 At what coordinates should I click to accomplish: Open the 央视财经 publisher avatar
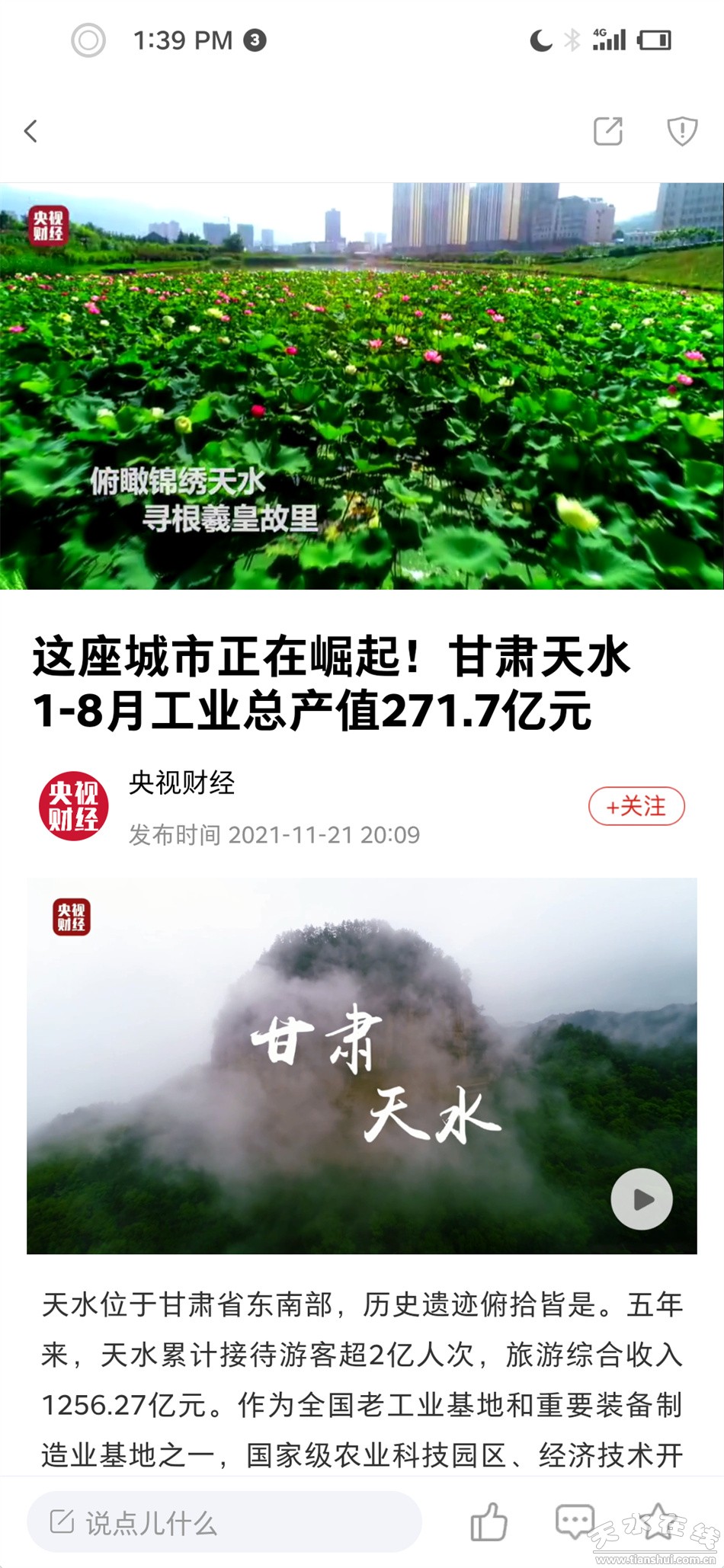coord(74,806)
